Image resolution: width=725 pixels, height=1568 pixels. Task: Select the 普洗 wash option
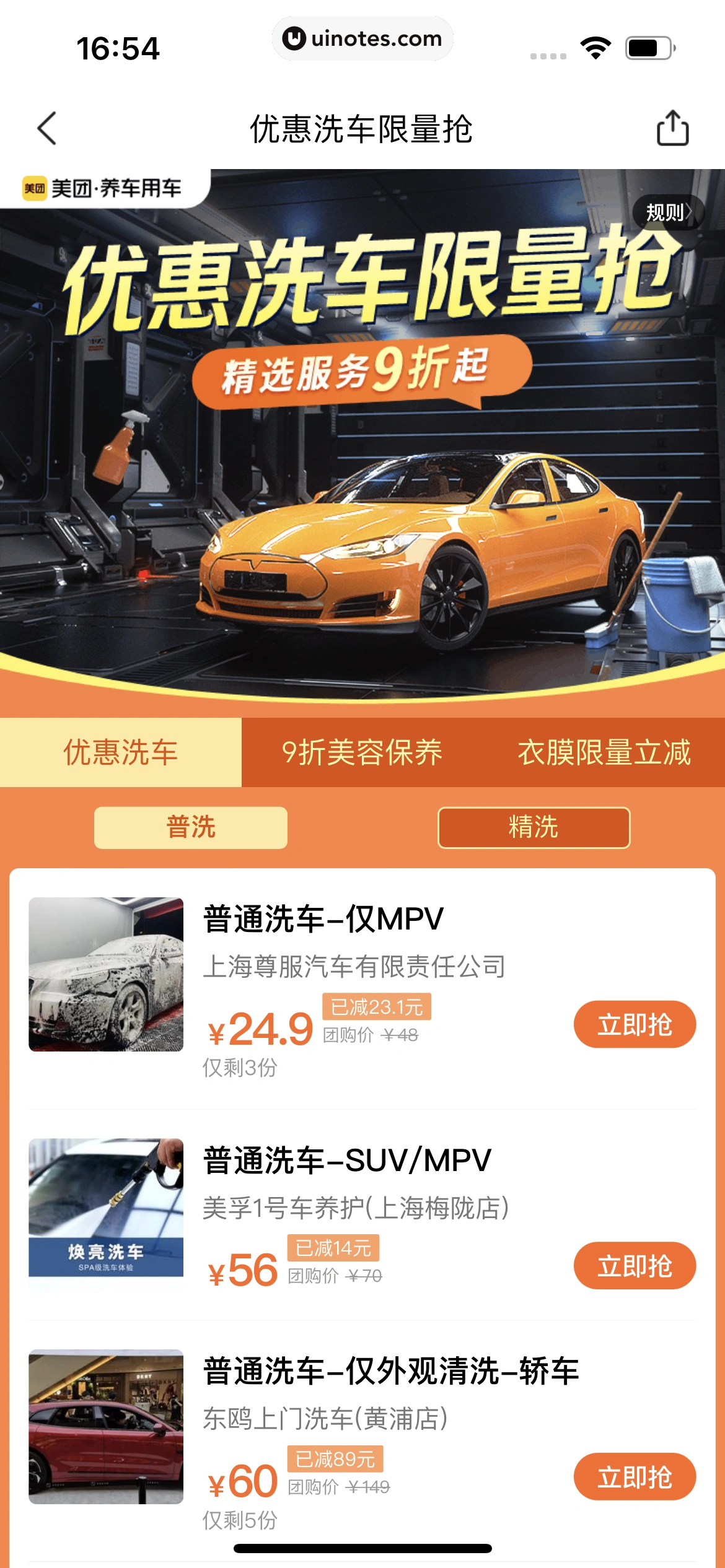pyautogui.click(x=190, y=827)
